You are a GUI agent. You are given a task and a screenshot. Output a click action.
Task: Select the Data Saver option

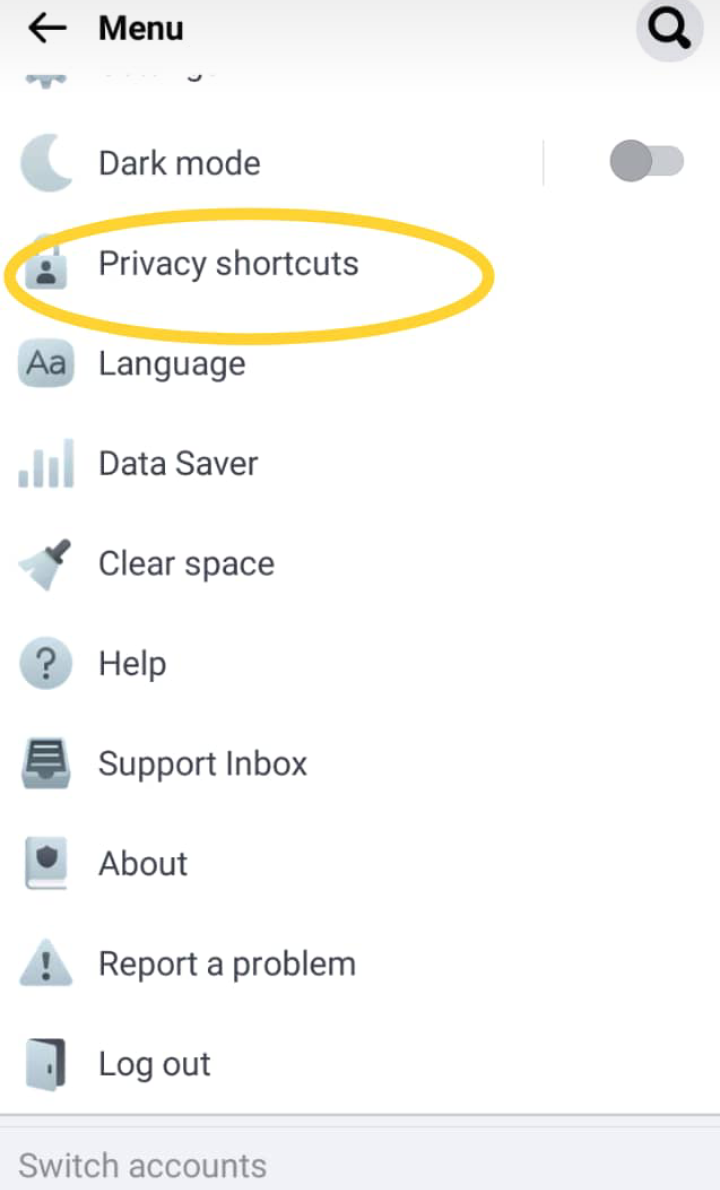click(178, 464)
